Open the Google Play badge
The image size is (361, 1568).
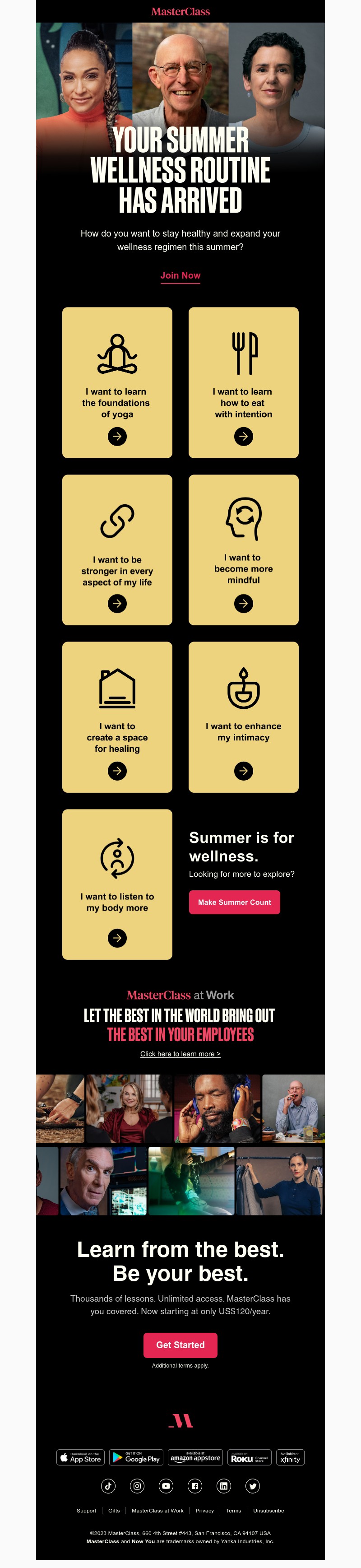[x=136, y=1457]
